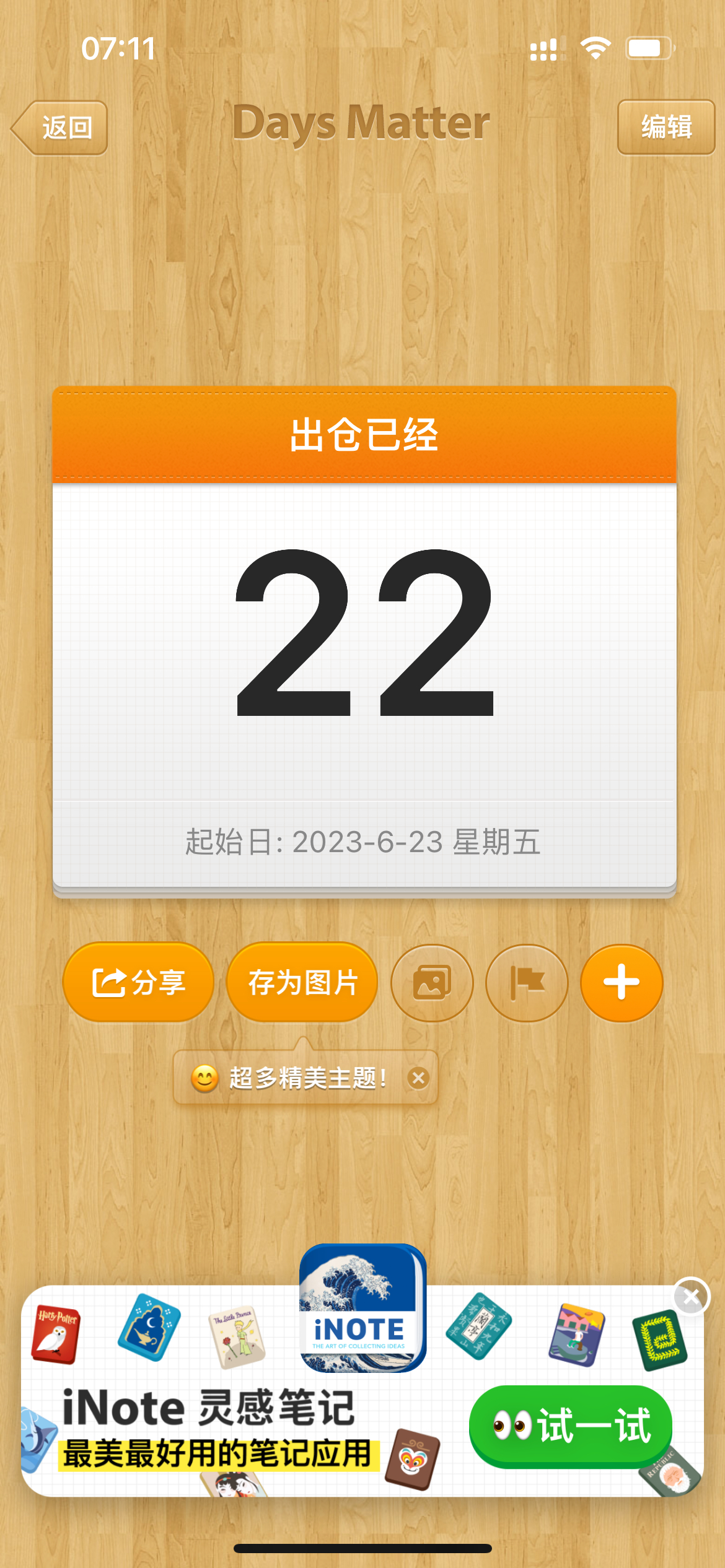The width and height of the screenshot is (725, 1568).
Task: Dismiss the 超多精美主题 tooltip
Action: [418, 1078]
